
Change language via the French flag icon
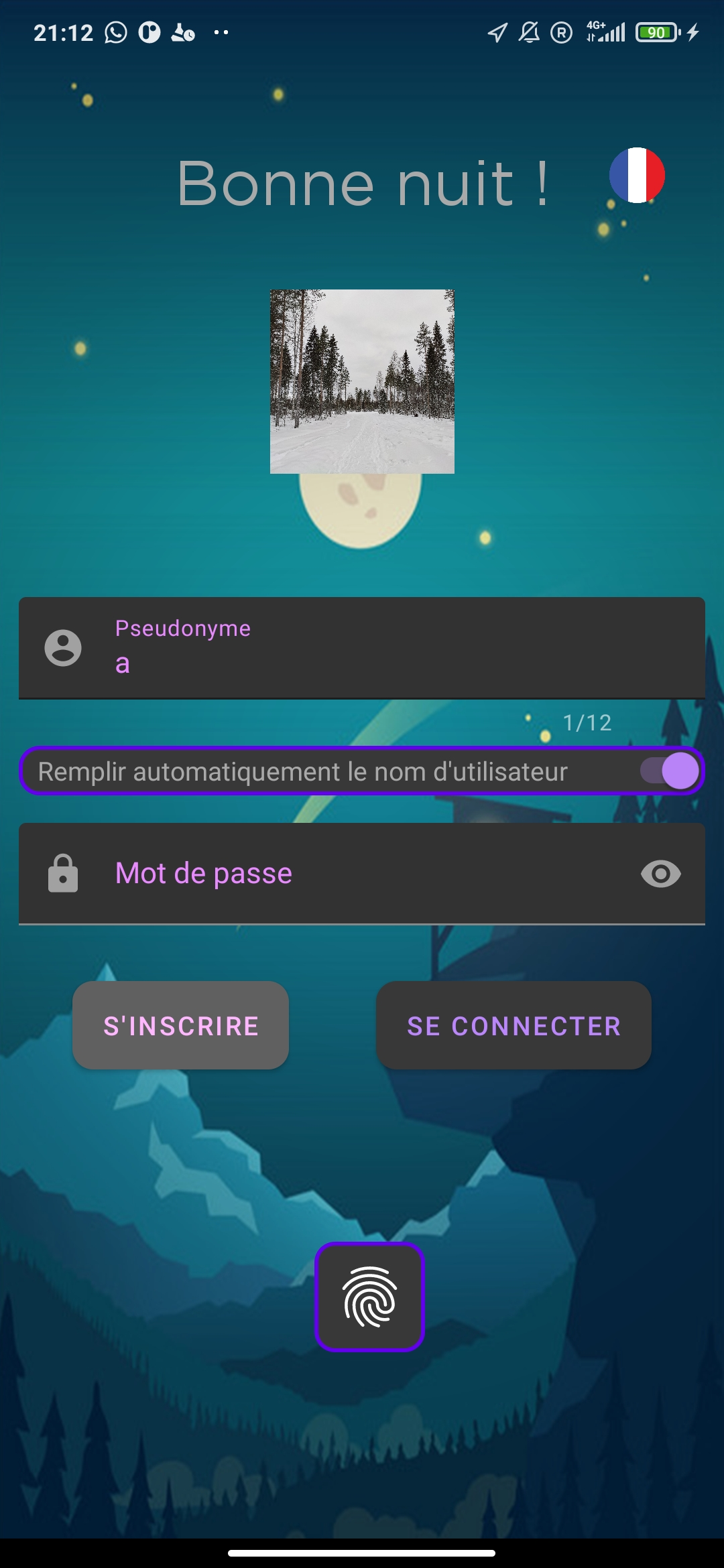637,176
